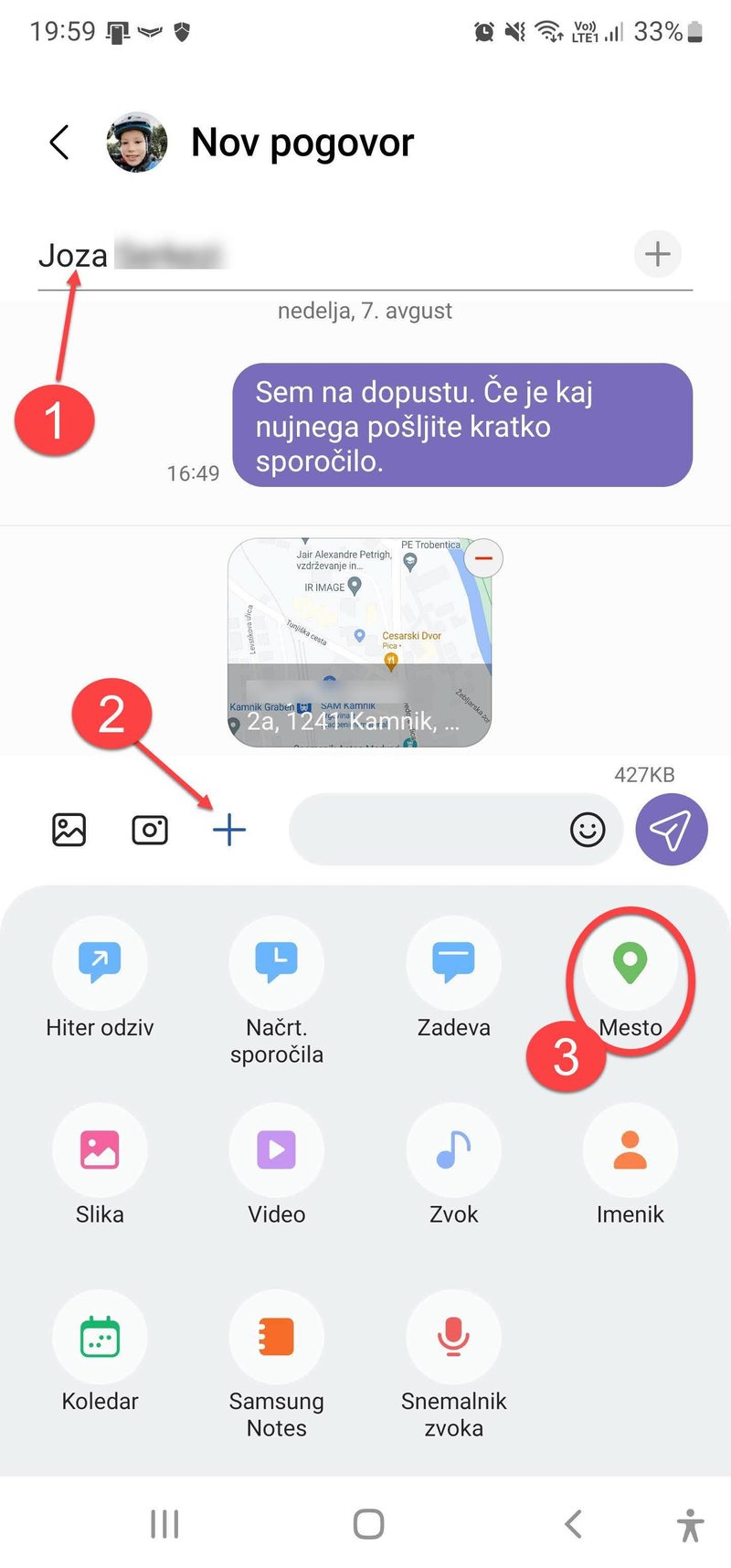Go back from Nov pogovor
Viewport: 731px width, 1568px height.
59,143
